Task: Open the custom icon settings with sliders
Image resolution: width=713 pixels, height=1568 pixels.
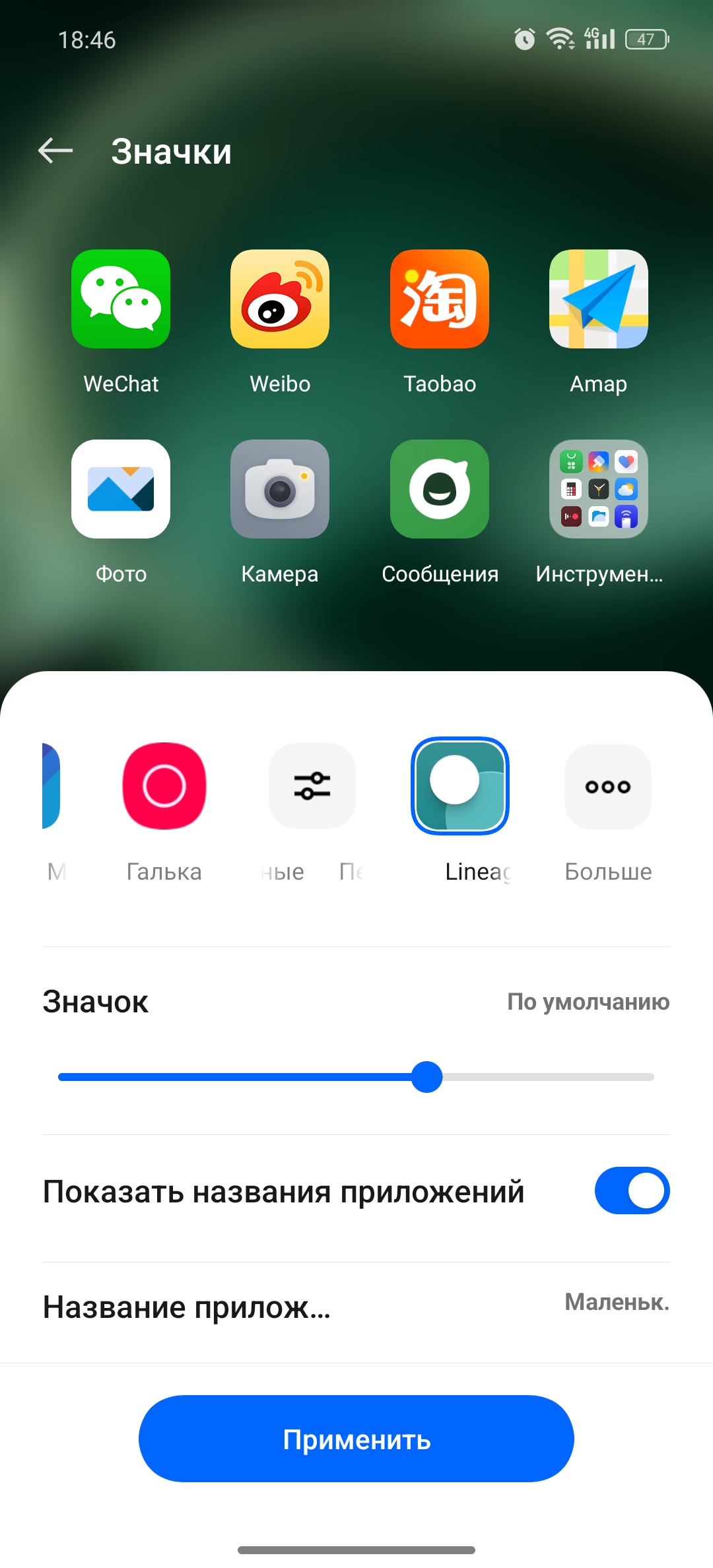Action: pos(312,786)
